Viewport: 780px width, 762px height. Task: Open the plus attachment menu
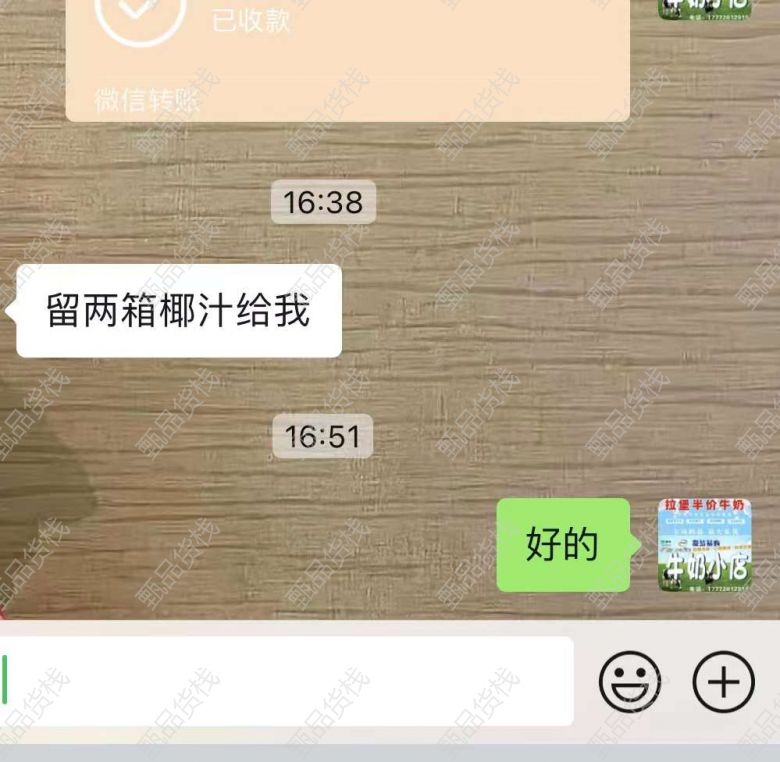(723, 682)
